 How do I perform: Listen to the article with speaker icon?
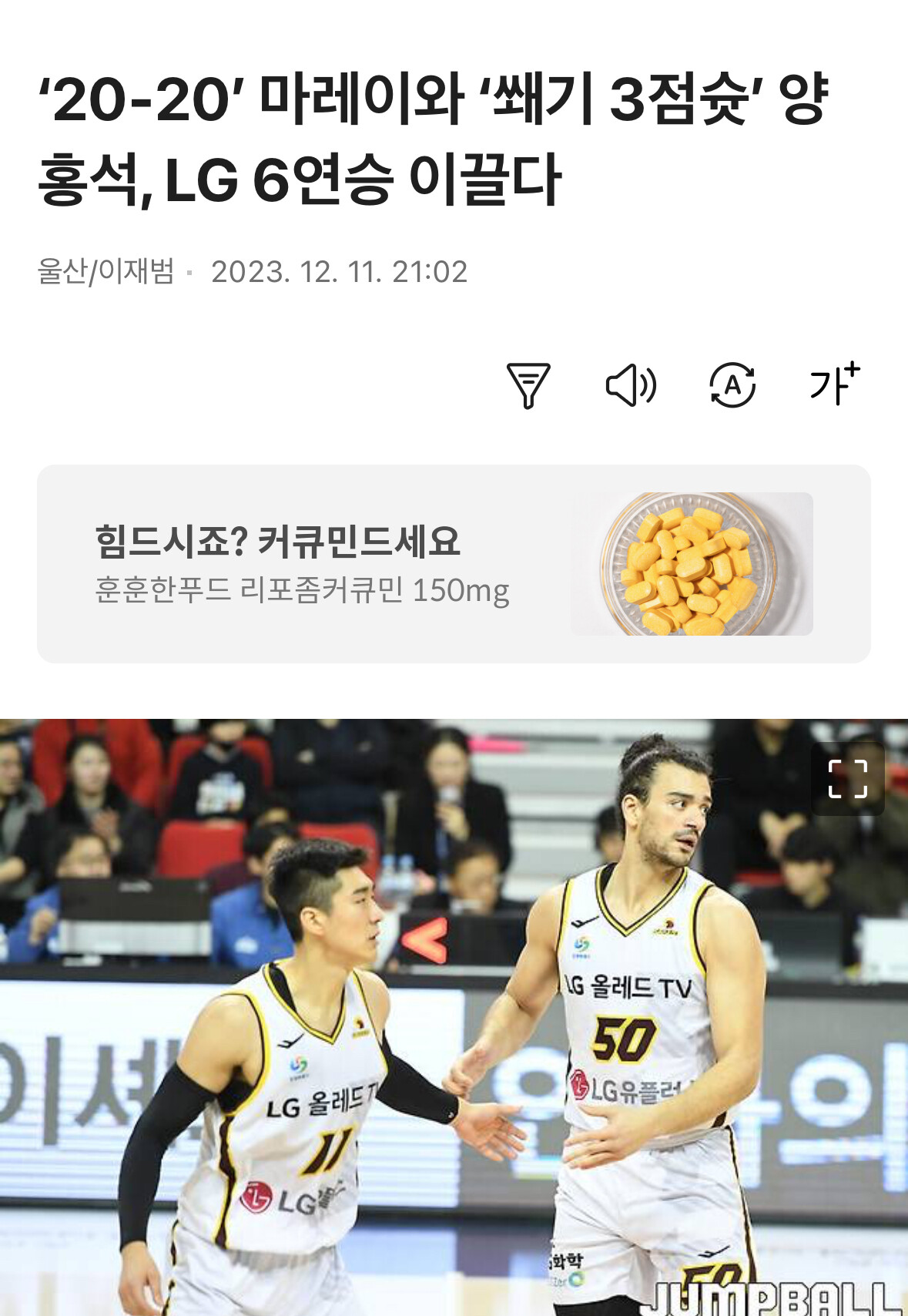[631, 384]
